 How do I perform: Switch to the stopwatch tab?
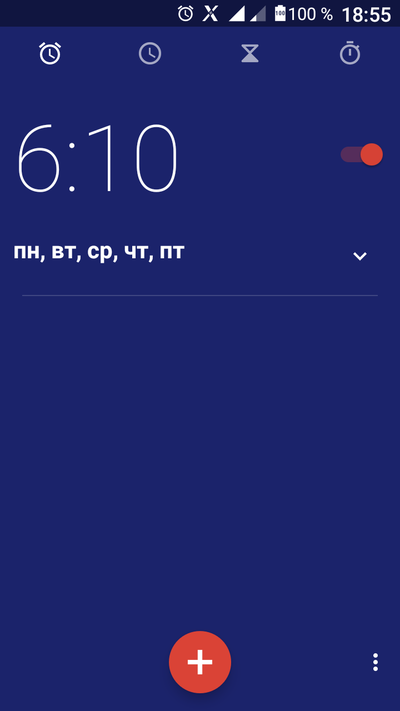coord(350,53)
